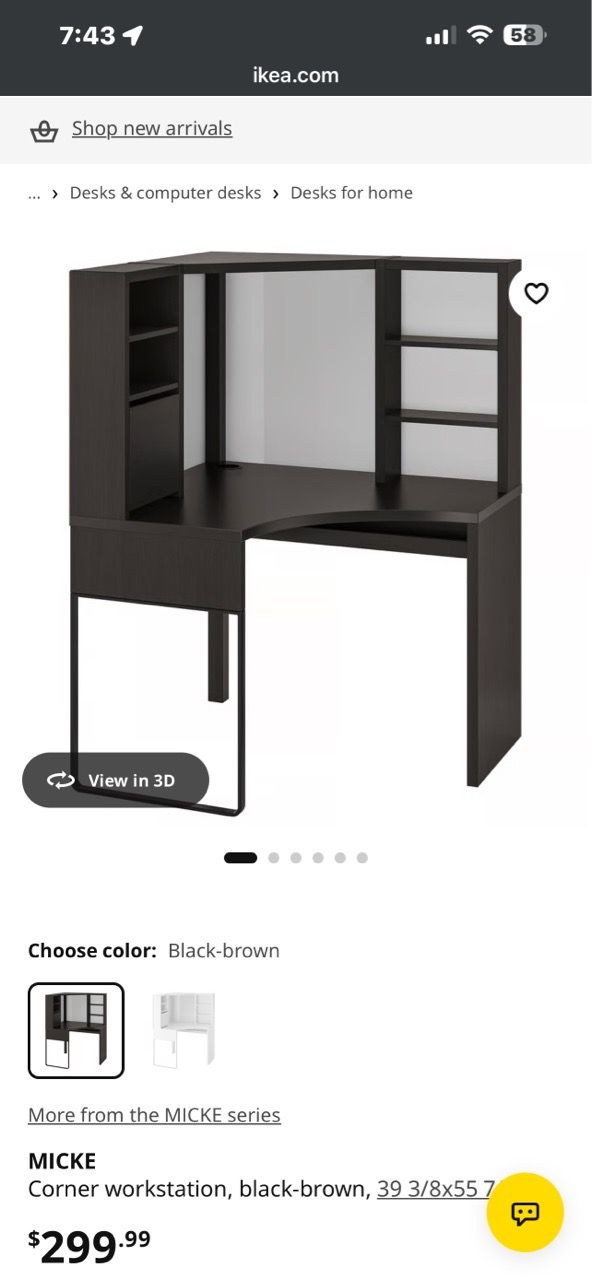The width and height of the screenshot is (592, 1280).
Task: Open the yellow chat assistant button
Action: [525, 1212]
